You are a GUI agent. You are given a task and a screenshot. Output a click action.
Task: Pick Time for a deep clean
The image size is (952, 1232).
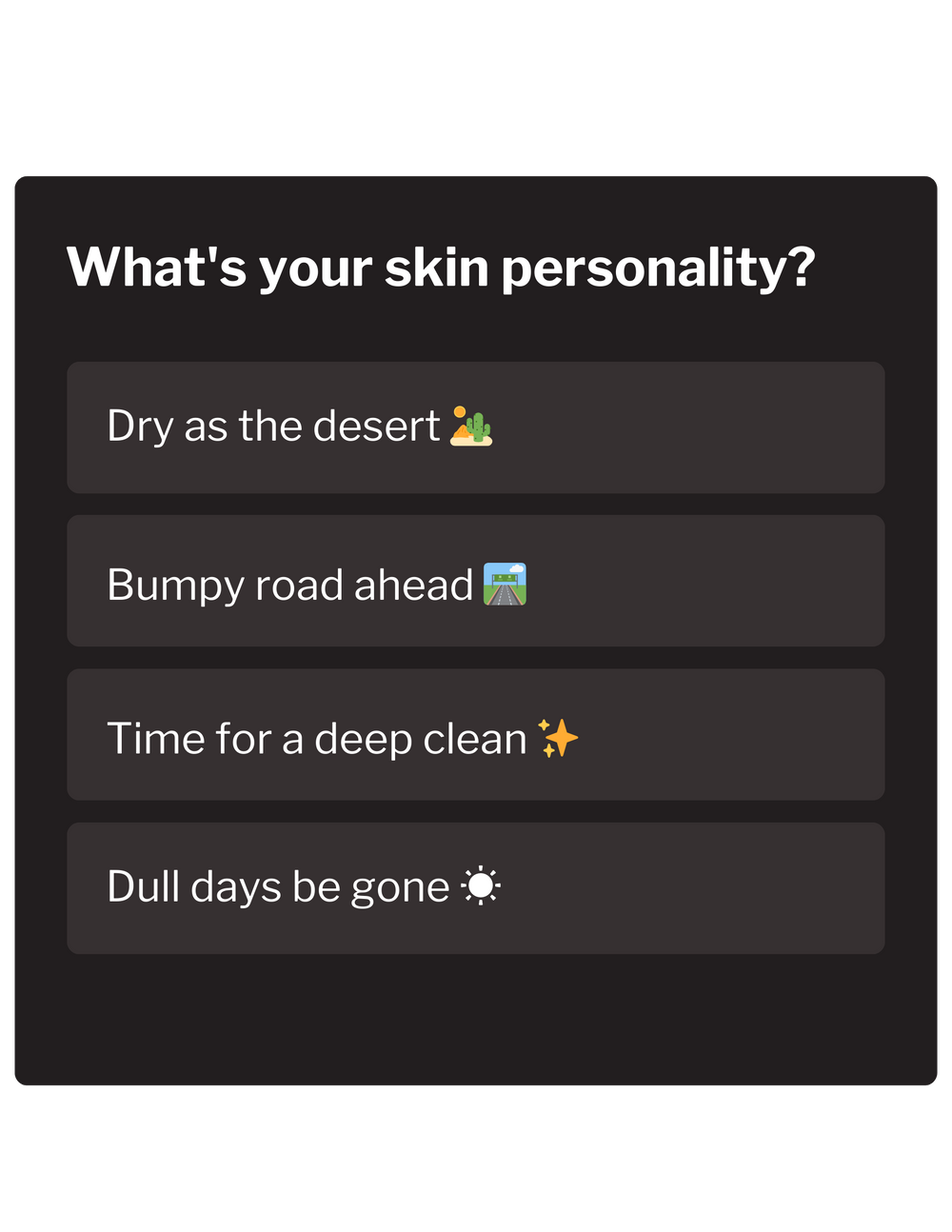475,734
